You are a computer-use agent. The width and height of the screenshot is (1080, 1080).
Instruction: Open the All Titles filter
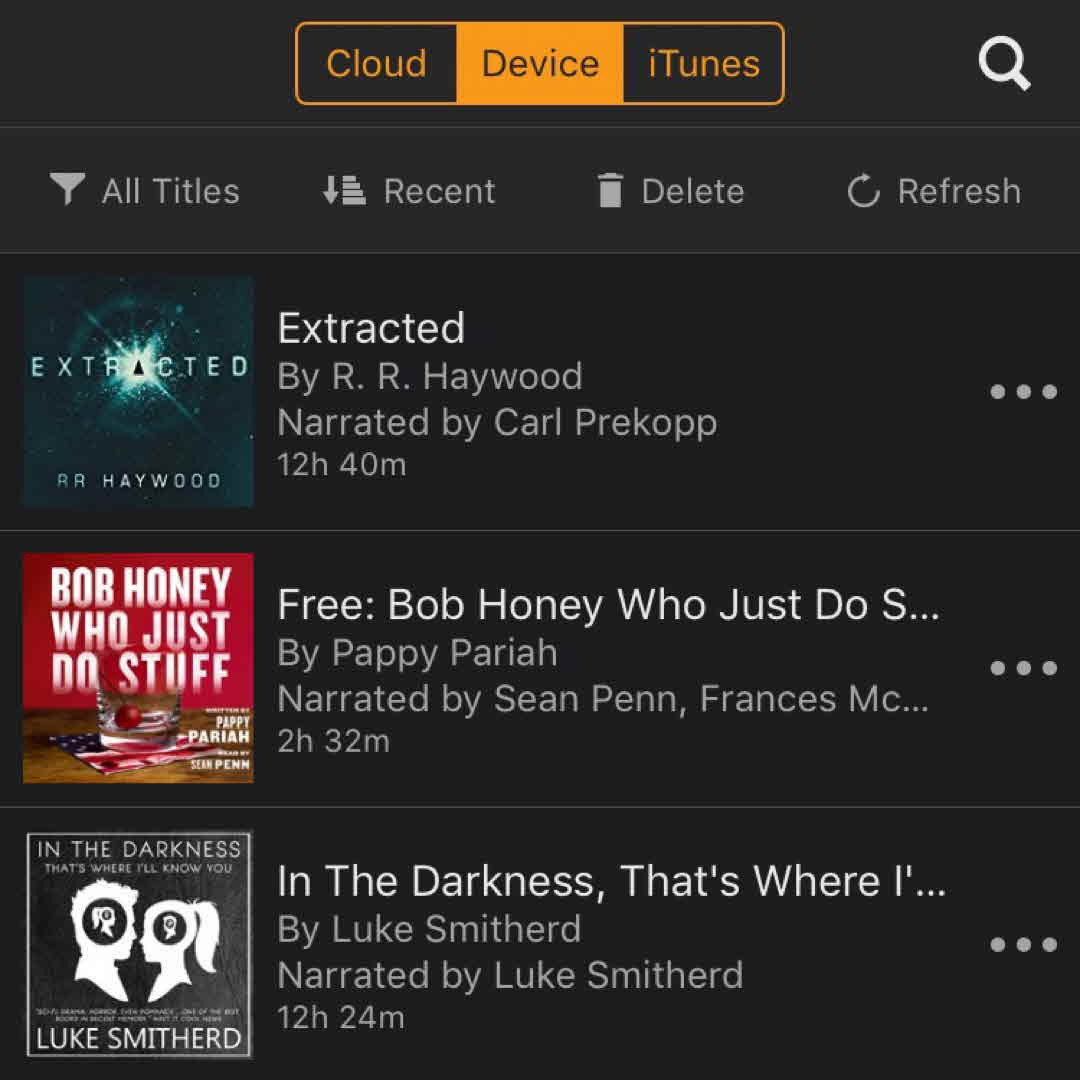[x=145, y=191]
